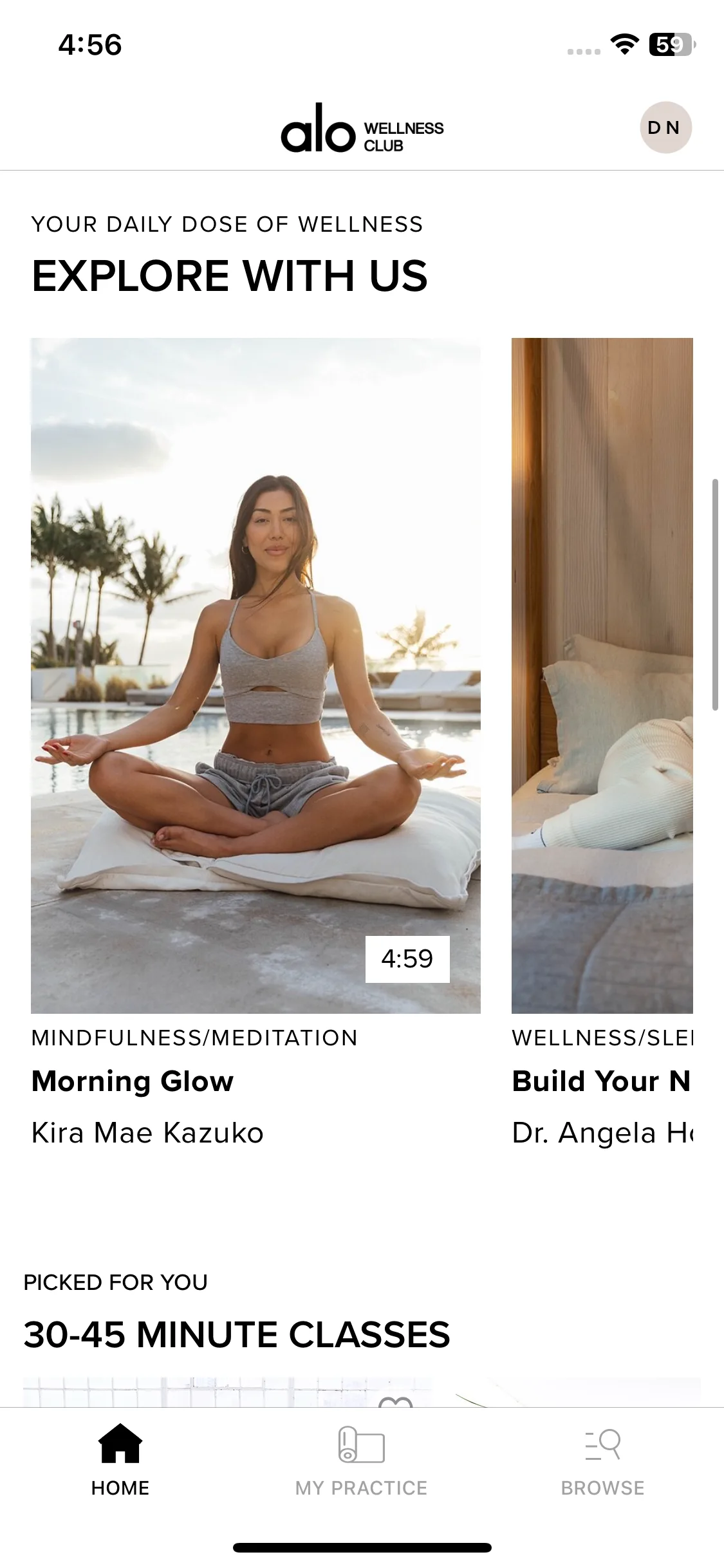Open the Dr. Angela wellness/sleep class card
The width and height of the screenshot is (724, 1568).
tap(602, 675)
